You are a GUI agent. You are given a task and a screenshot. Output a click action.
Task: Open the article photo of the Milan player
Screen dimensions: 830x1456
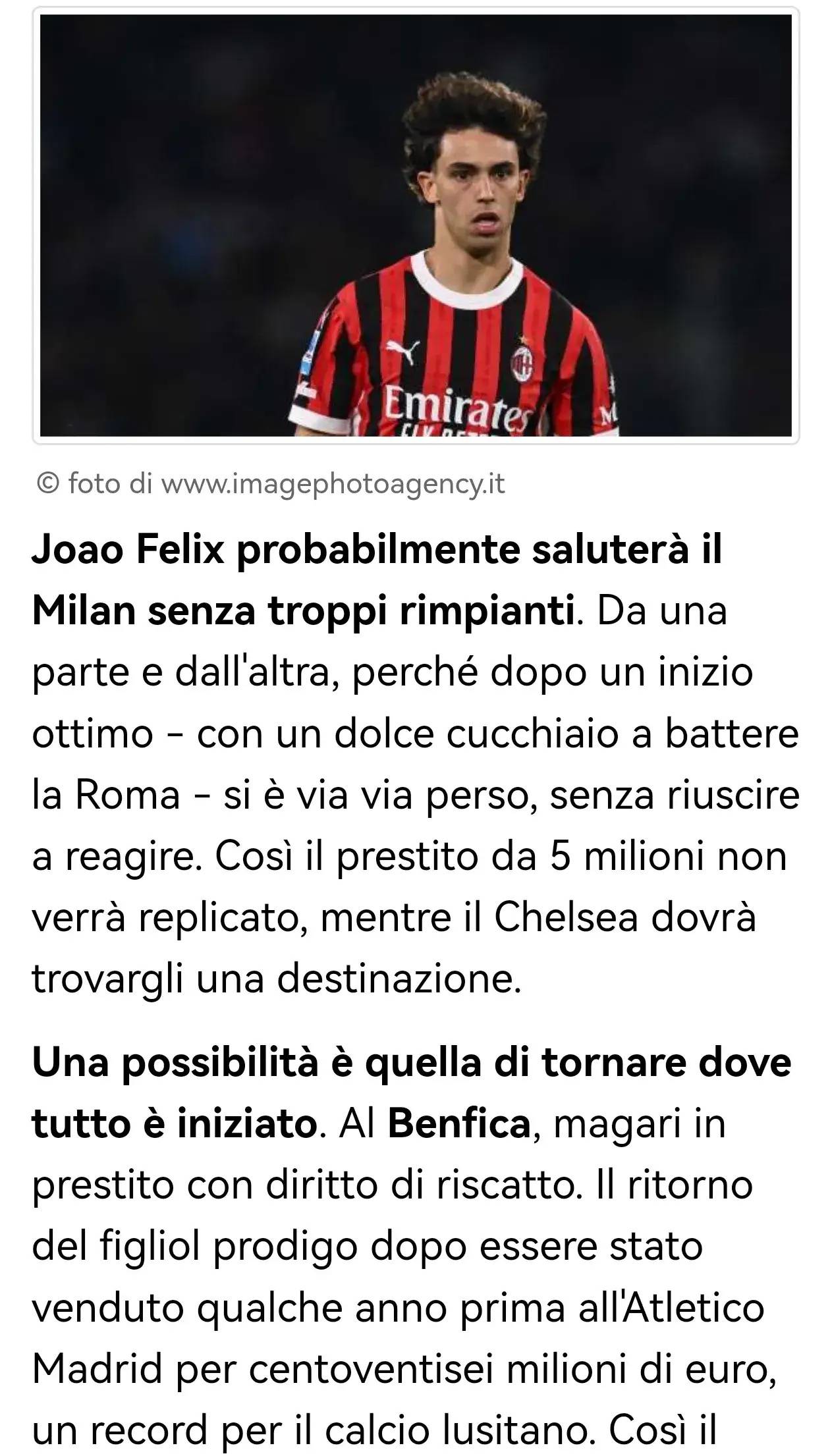(x=416, y=225)
